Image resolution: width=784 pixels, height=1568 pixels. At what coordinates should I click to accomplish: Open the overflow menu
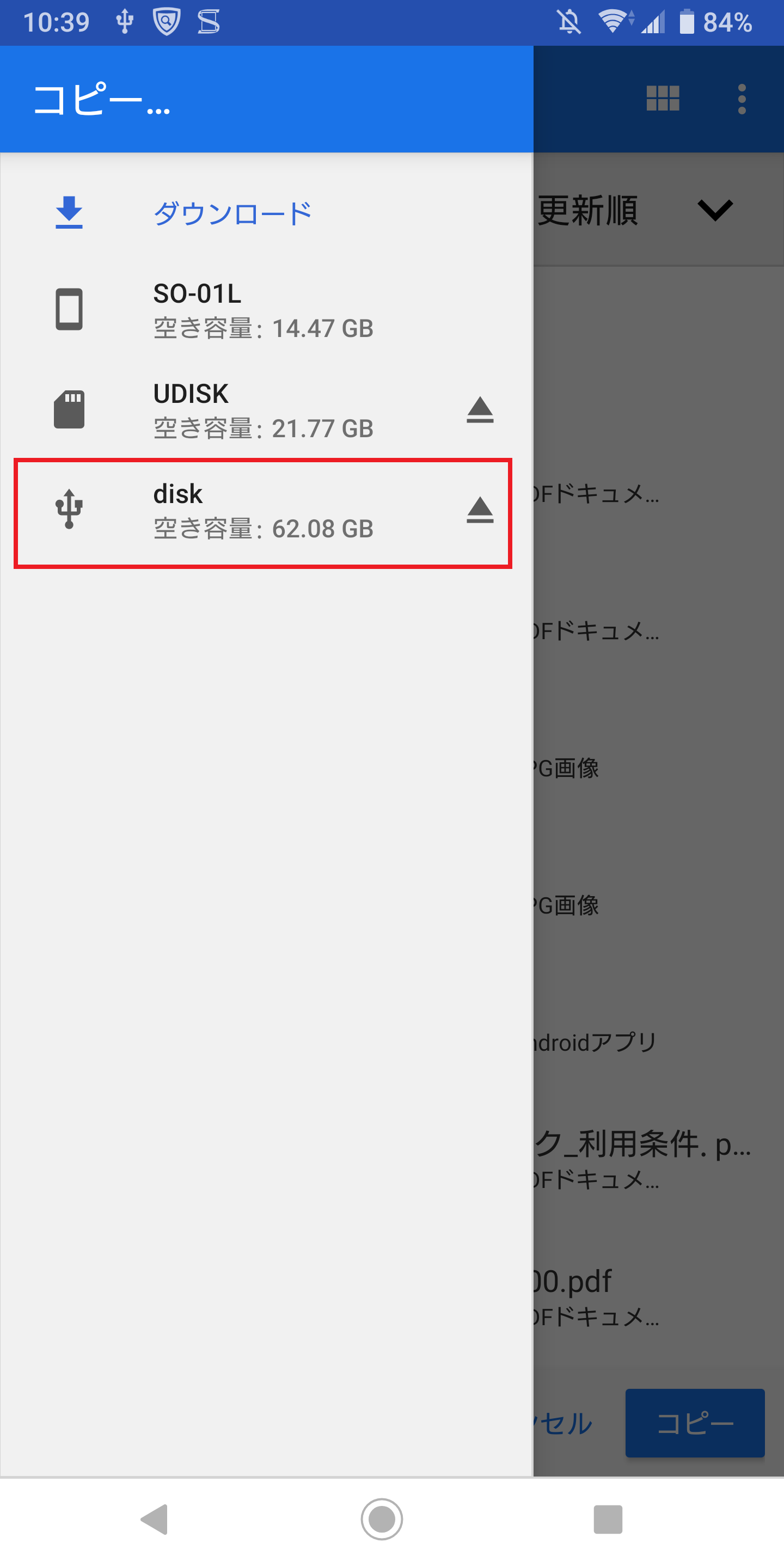point(742,99)
